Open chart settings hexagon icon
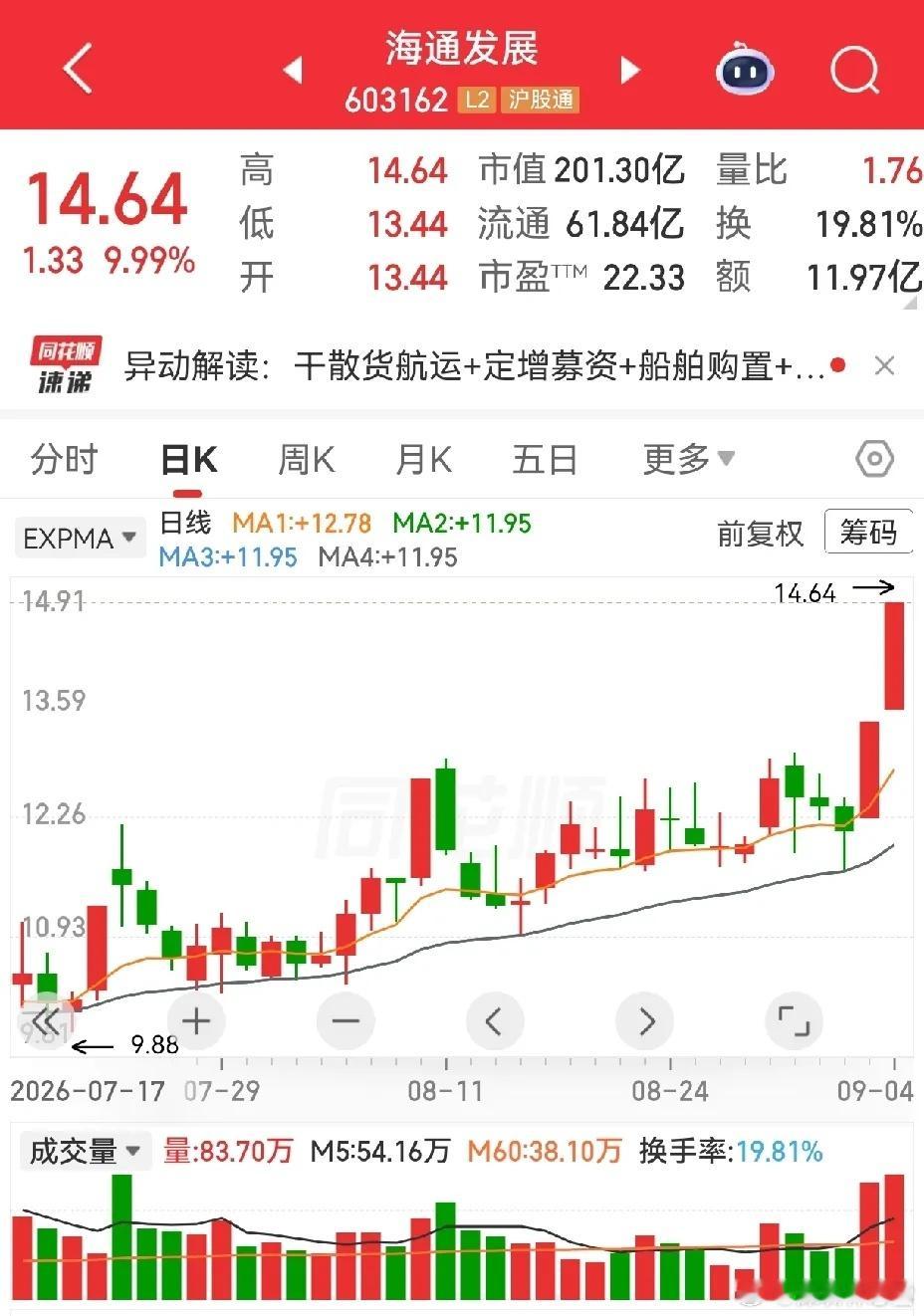924x1316 pixels. 874,459
